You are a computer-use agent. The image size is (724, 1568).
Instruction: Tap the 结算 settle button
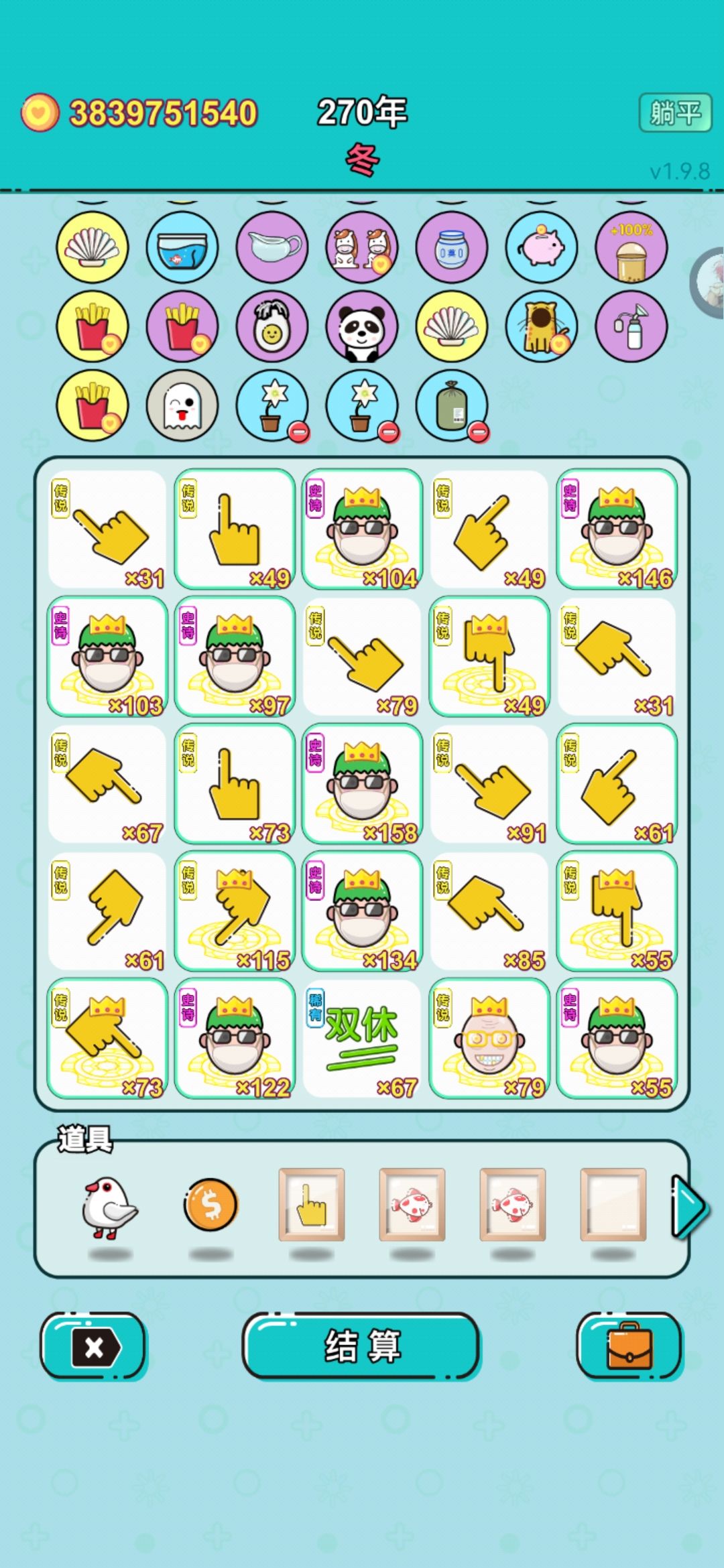click(x=361, y=1346)
